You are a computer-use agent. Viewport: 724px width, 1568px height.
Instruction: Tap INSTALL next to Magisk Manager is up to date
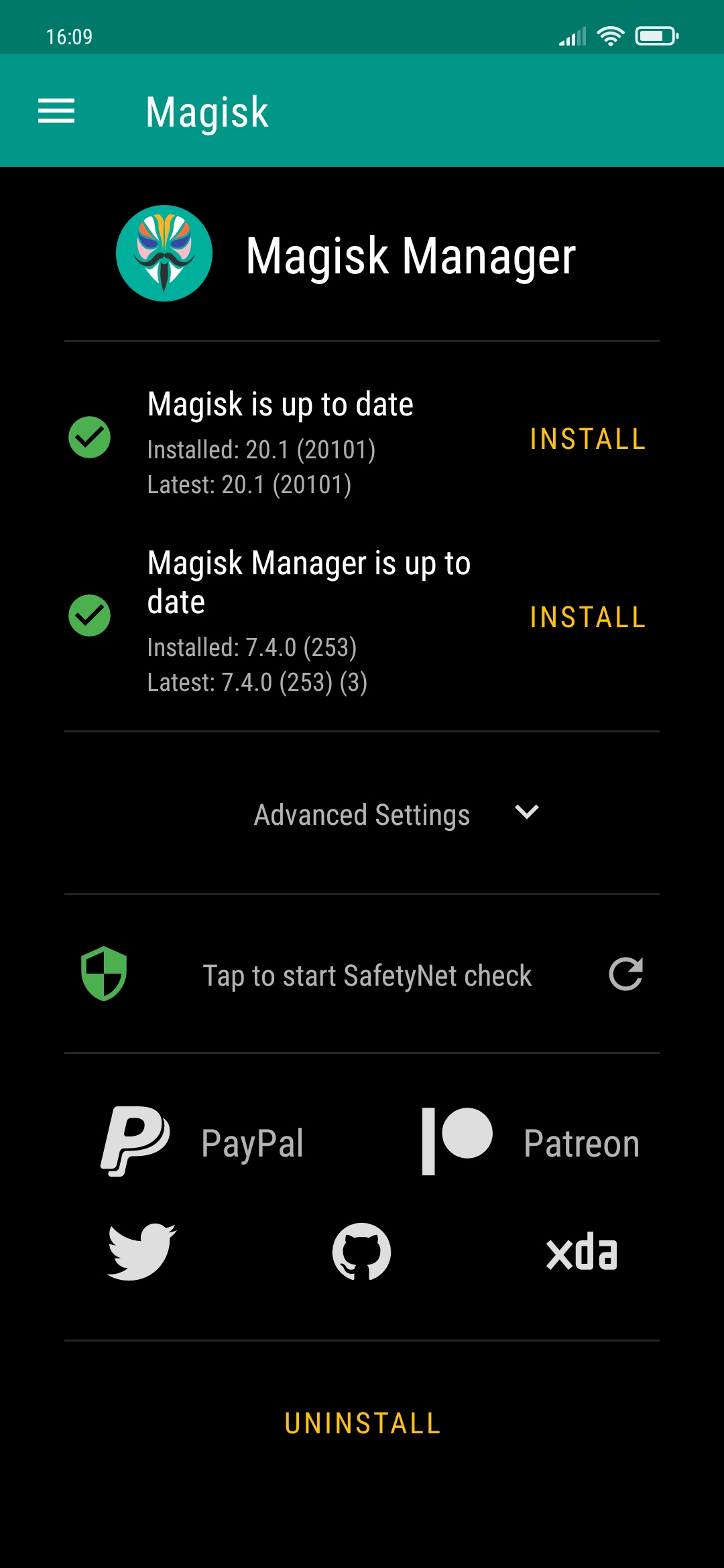587,618
